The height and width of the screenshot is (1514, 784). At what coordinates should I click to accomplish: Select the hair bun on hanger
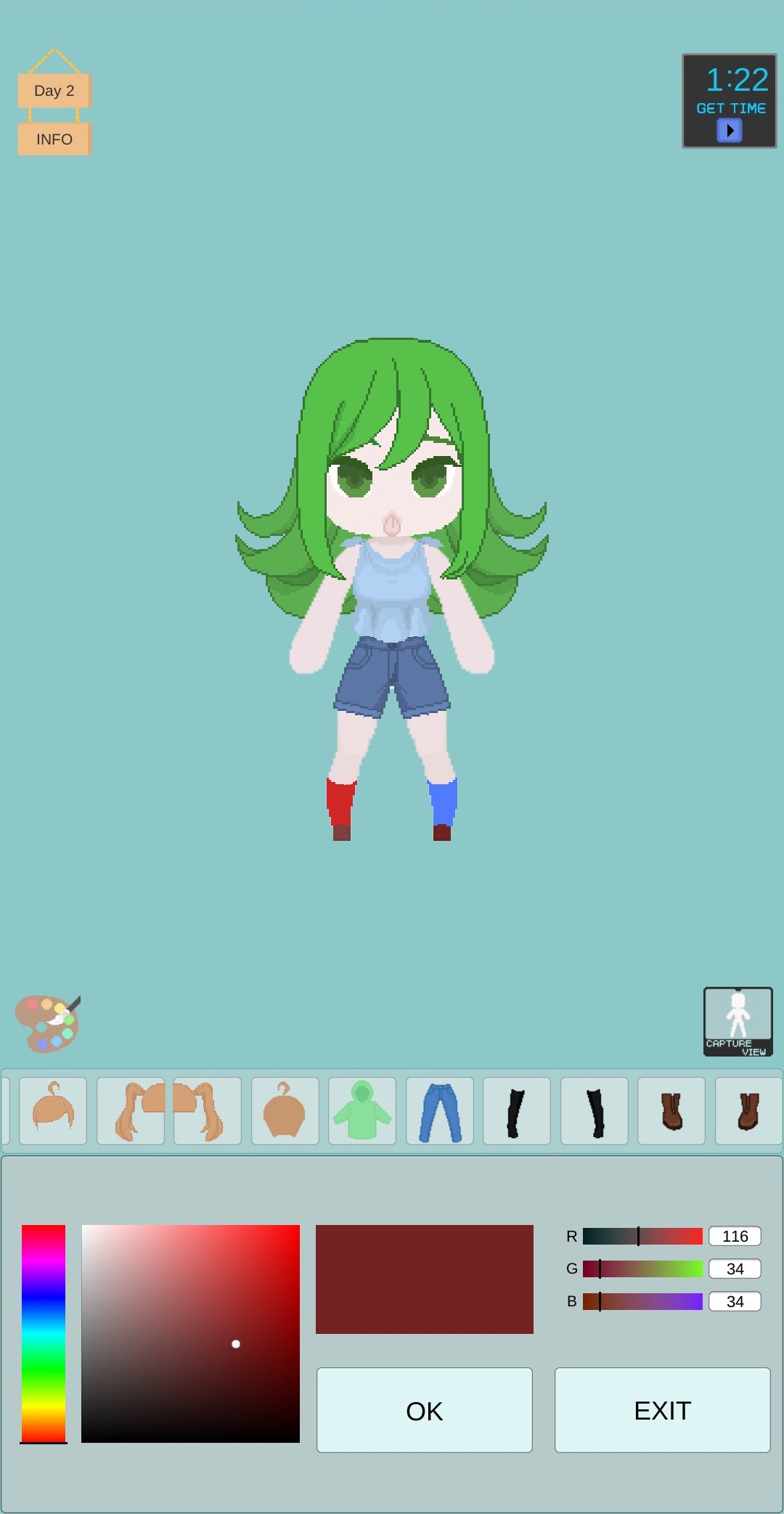285,1110
